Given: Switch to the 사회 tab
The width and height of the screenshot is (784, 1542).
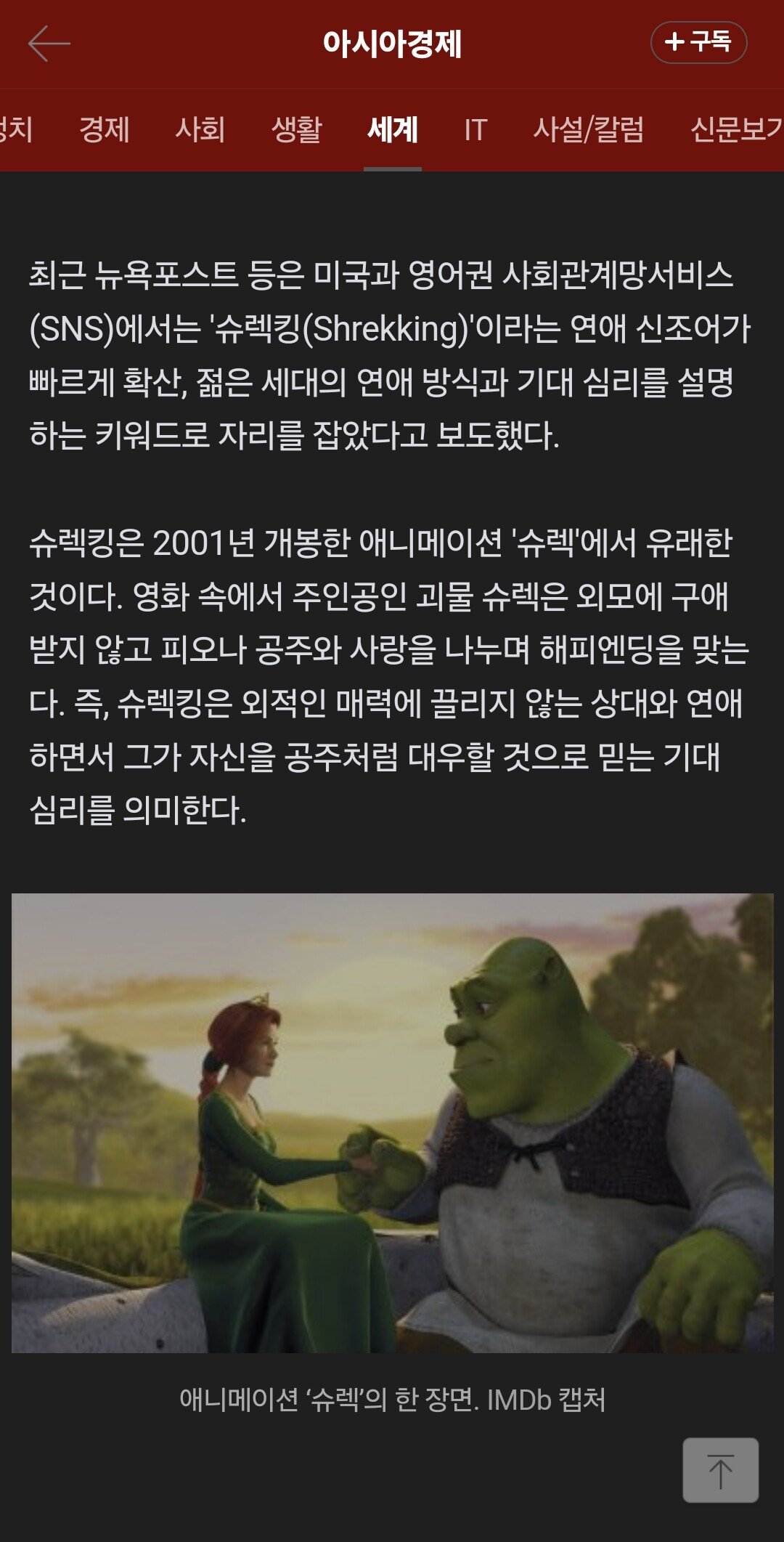Looking at the screenshot, I should point(200,130).
